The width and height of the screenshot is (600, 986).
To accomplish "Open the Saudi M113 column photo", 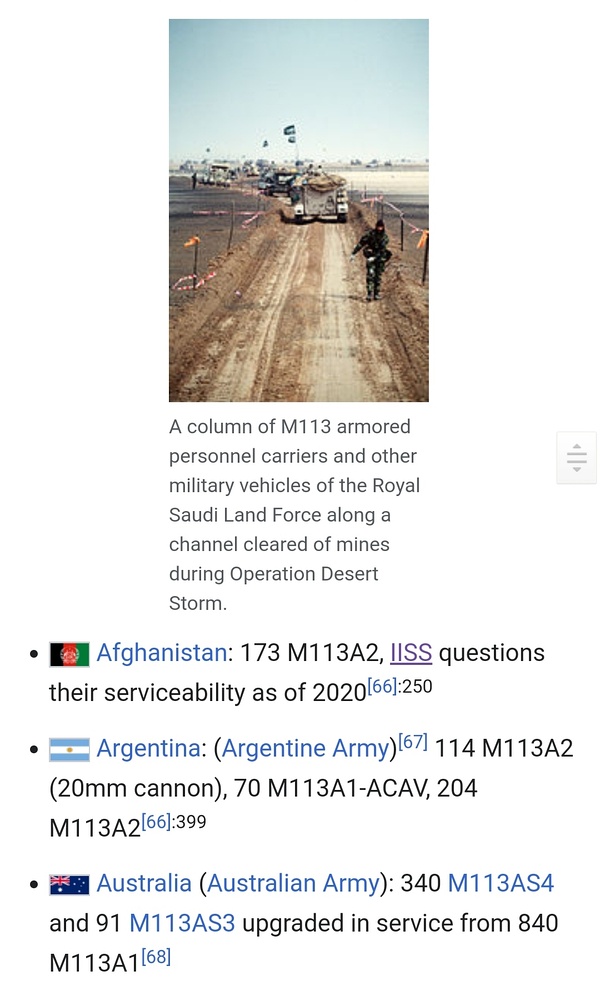I will (298, 210).
